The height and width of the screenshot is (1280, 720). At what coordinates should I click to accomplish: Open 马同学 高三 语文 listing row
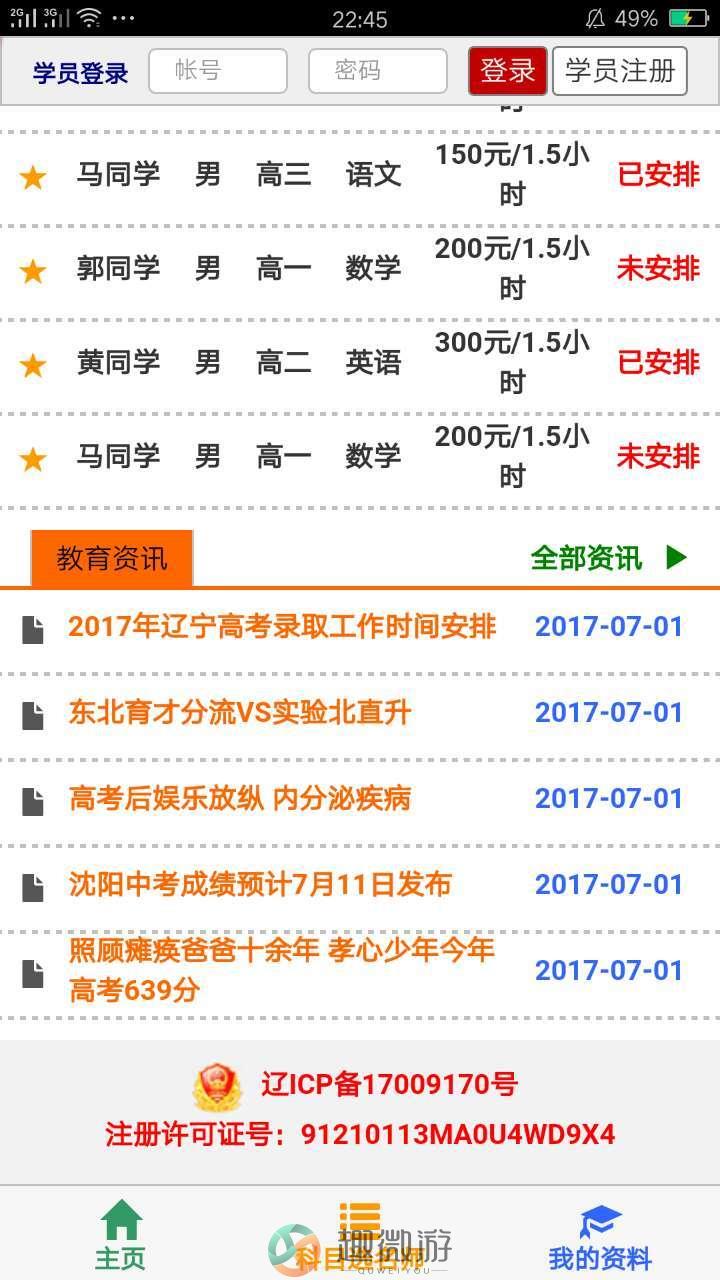pyautogui.click(x=360, y=175)
